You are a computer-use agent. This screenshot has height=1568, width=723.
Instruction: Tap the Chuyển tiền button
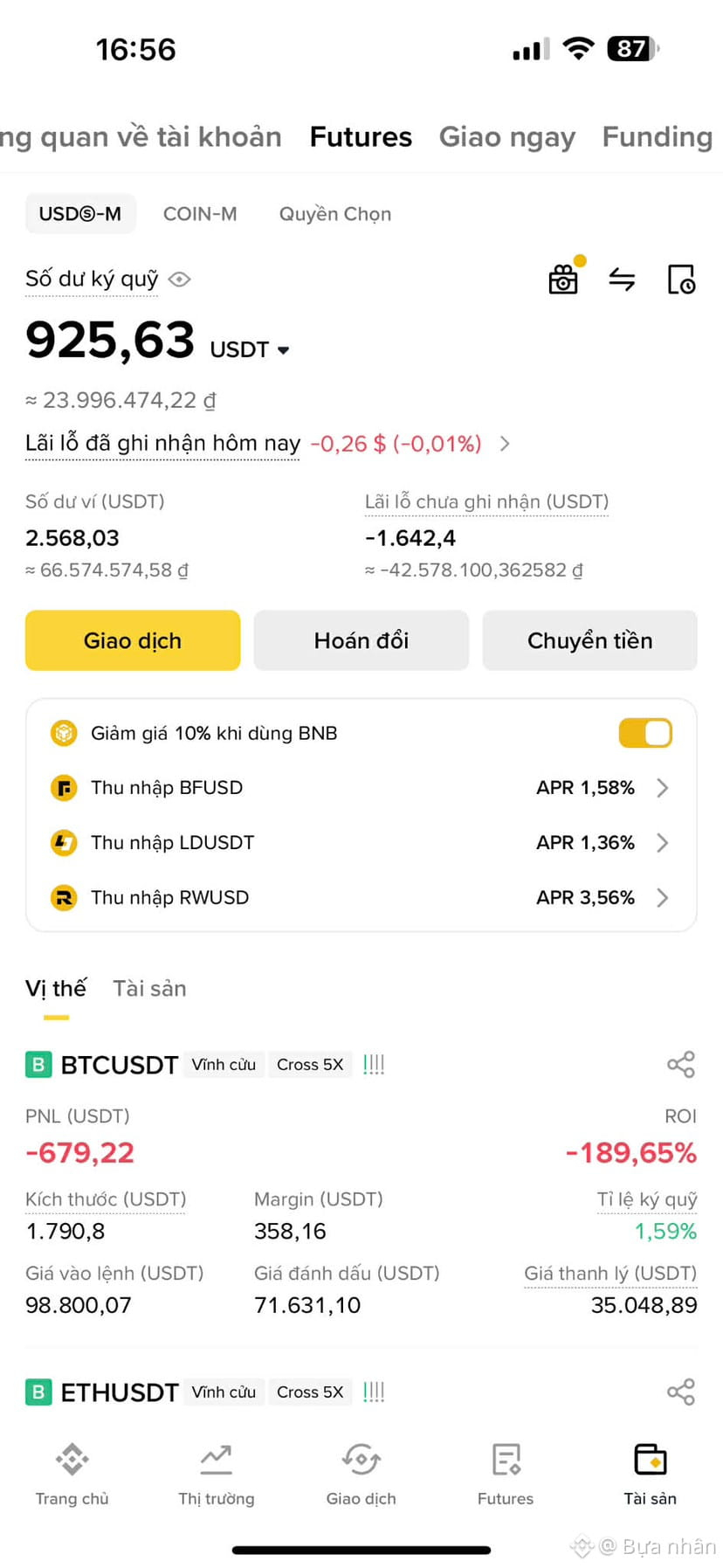pos(589,640)
